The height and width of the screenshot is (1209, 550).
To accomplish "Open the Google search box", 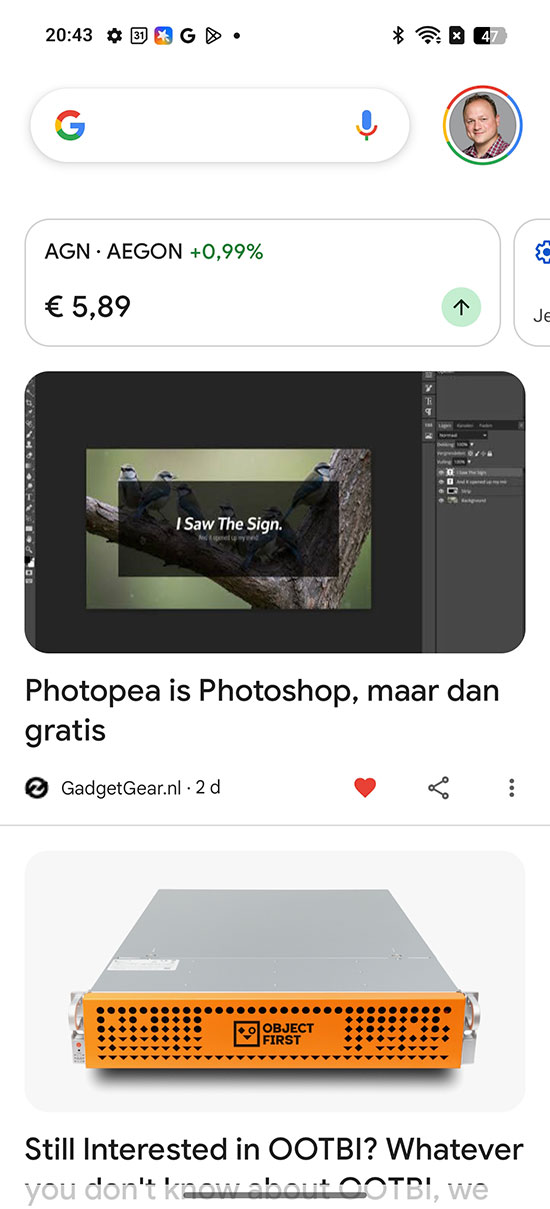I will (x=219, y=125).
